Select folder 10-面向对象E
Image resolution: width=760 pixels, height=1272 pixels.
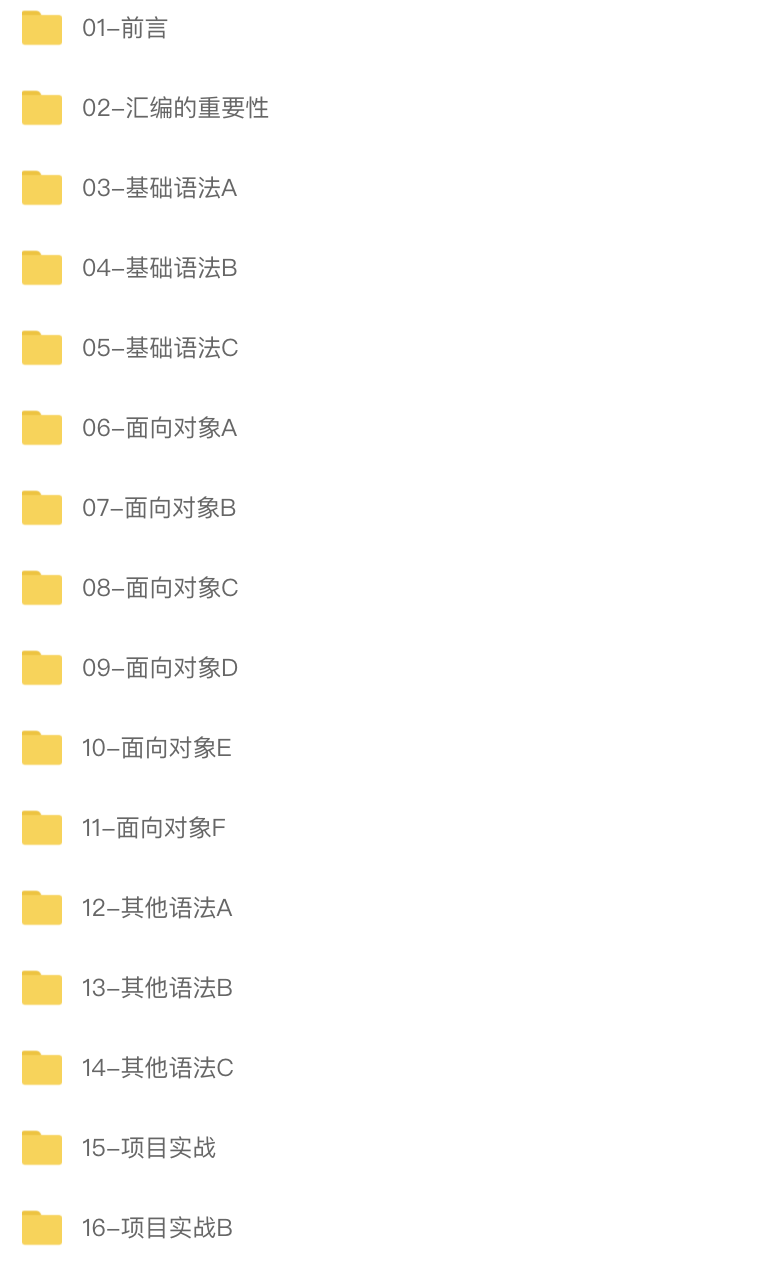pos(157,748)
